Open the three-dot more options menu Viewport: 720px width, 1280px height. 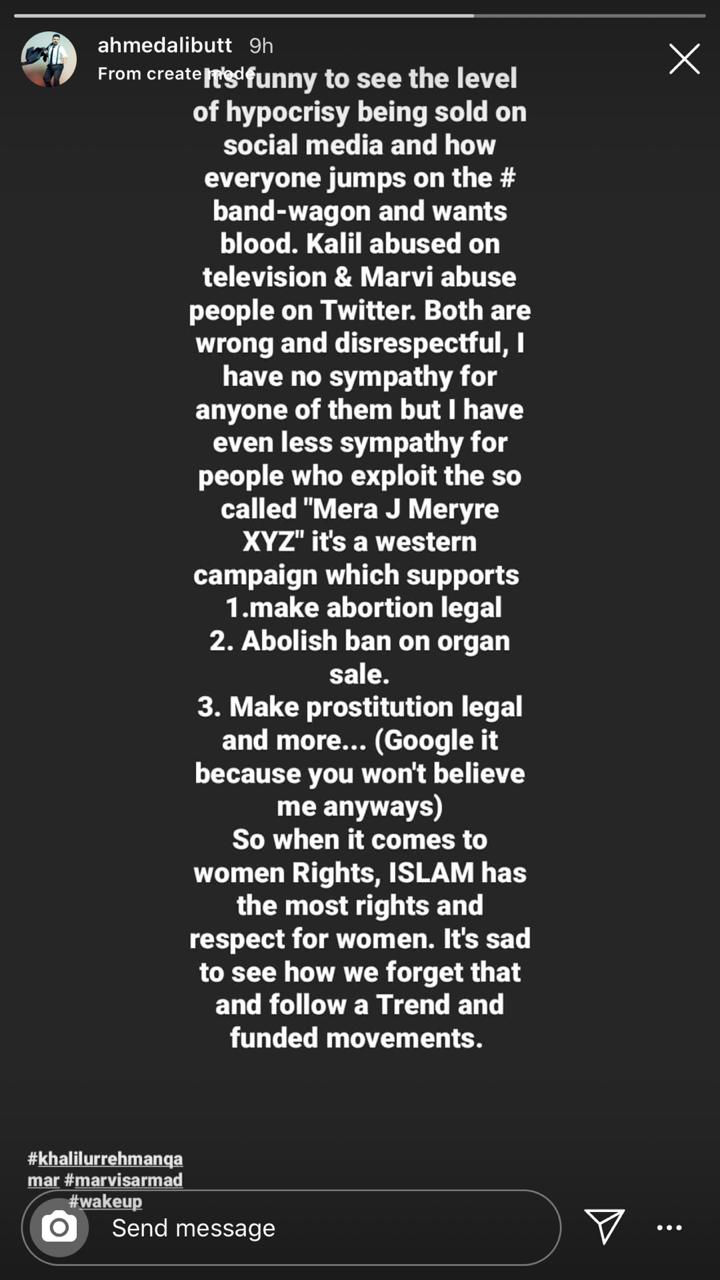(669, 1227)
